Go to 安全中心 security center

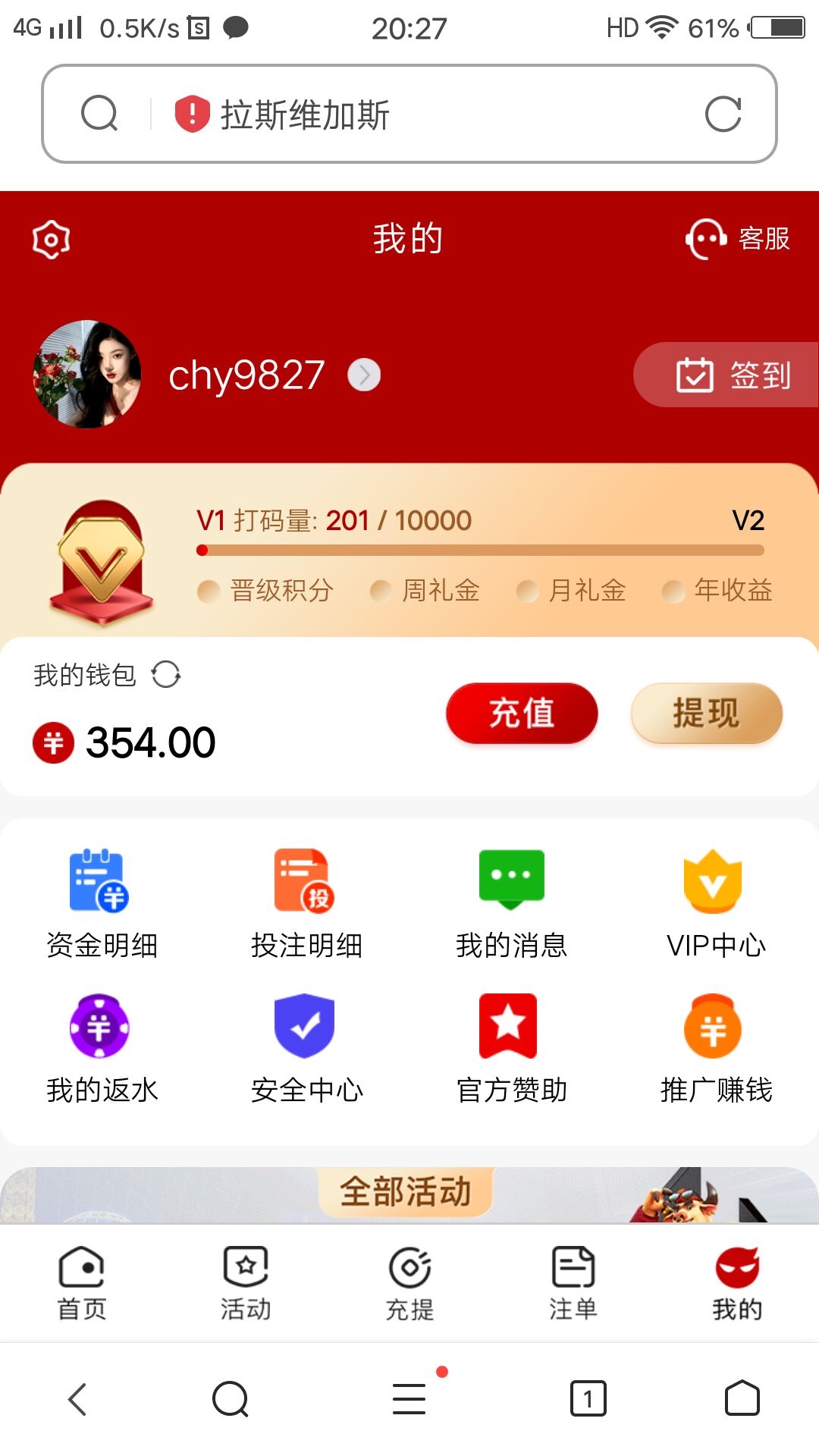pyautogui.click(x=306, y=1047)
